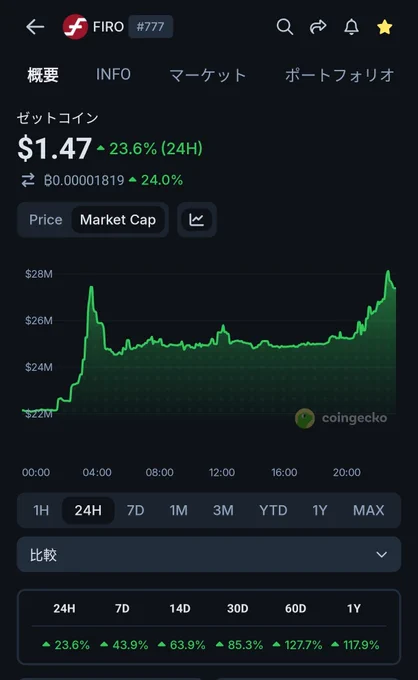This screenshot has height=680, width=418.
Task: Select the Price chart mode
Action: click(x=46, y=220)
